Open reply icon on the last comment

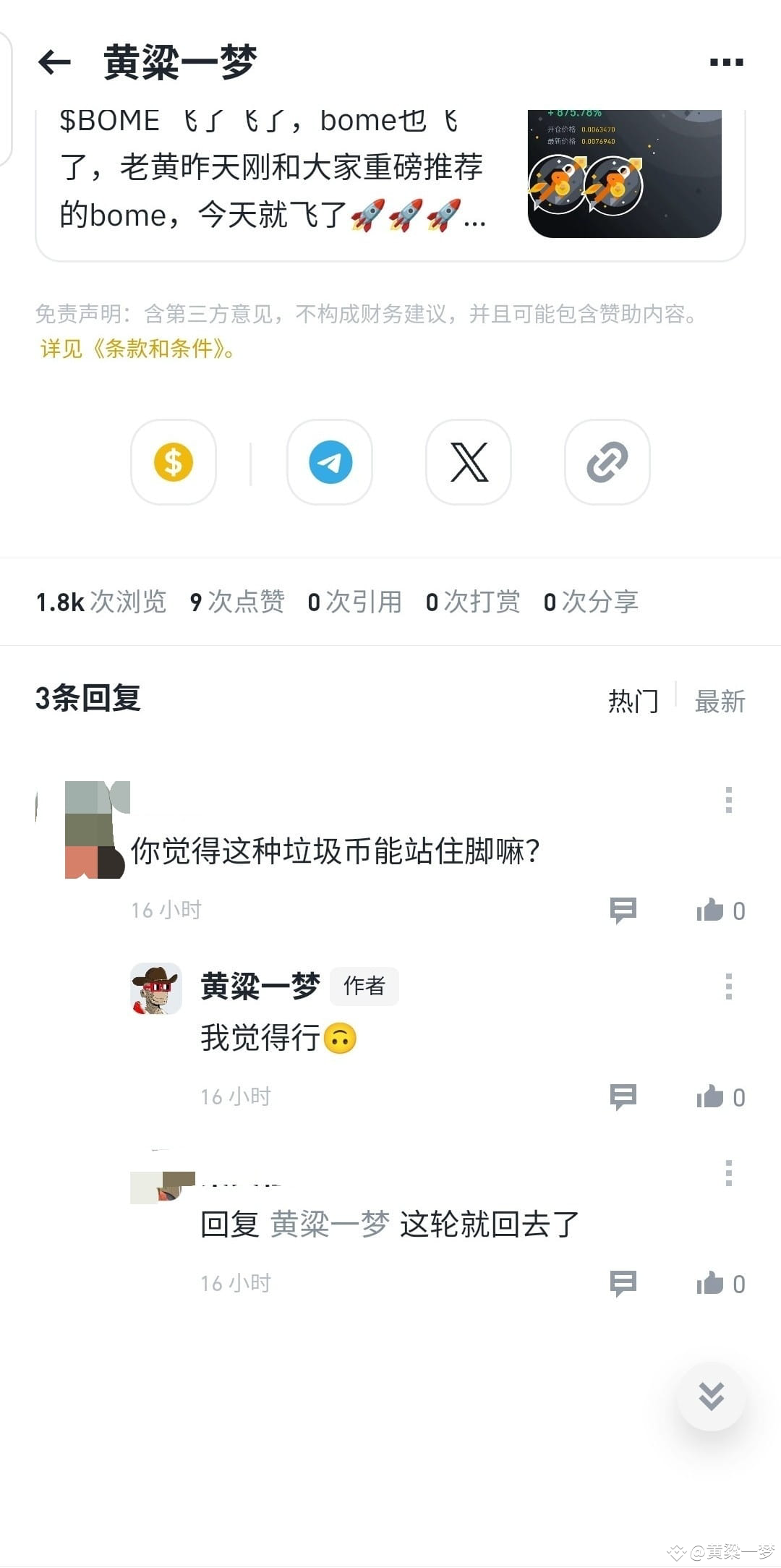(623, 1283)
